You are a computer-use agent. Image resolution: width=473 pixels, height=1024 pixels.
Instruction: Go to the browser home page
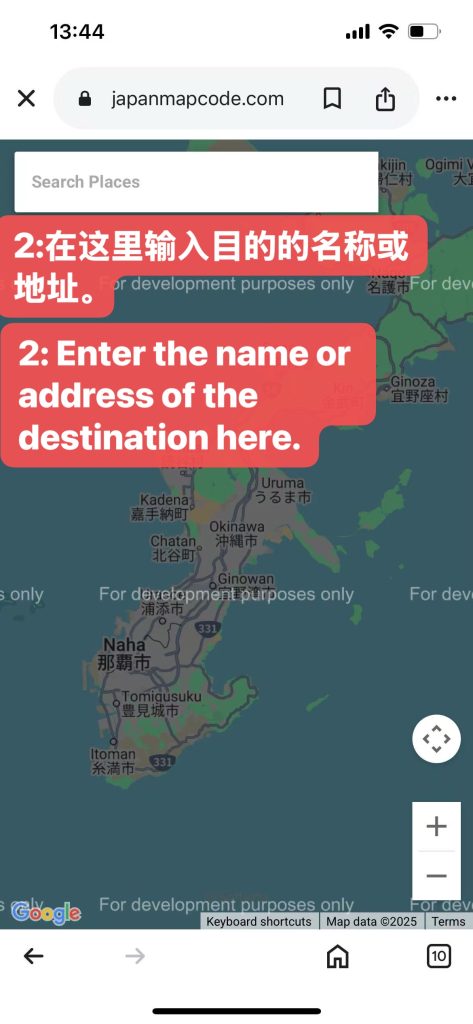point(337,957)
